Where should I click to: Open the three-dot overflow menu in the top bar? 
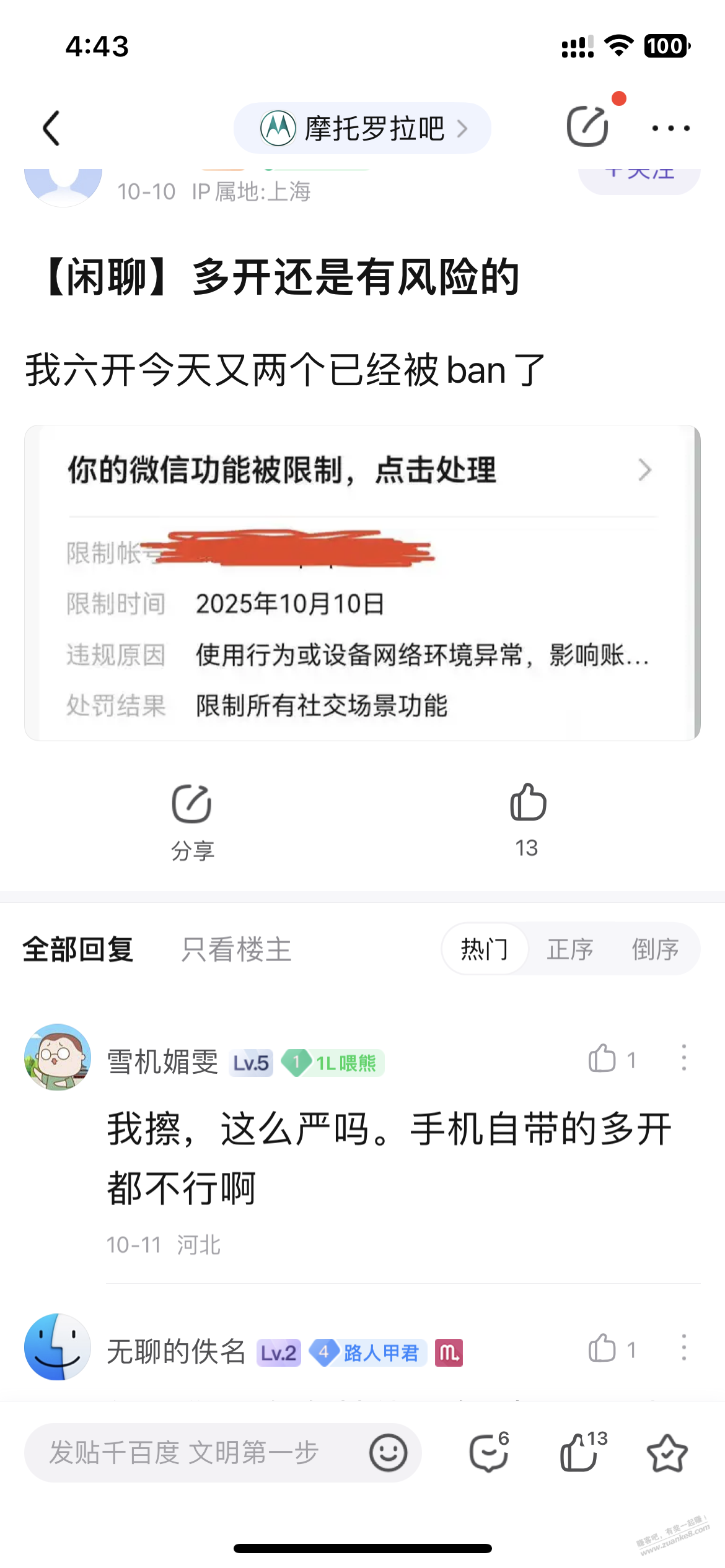[670, 129]
